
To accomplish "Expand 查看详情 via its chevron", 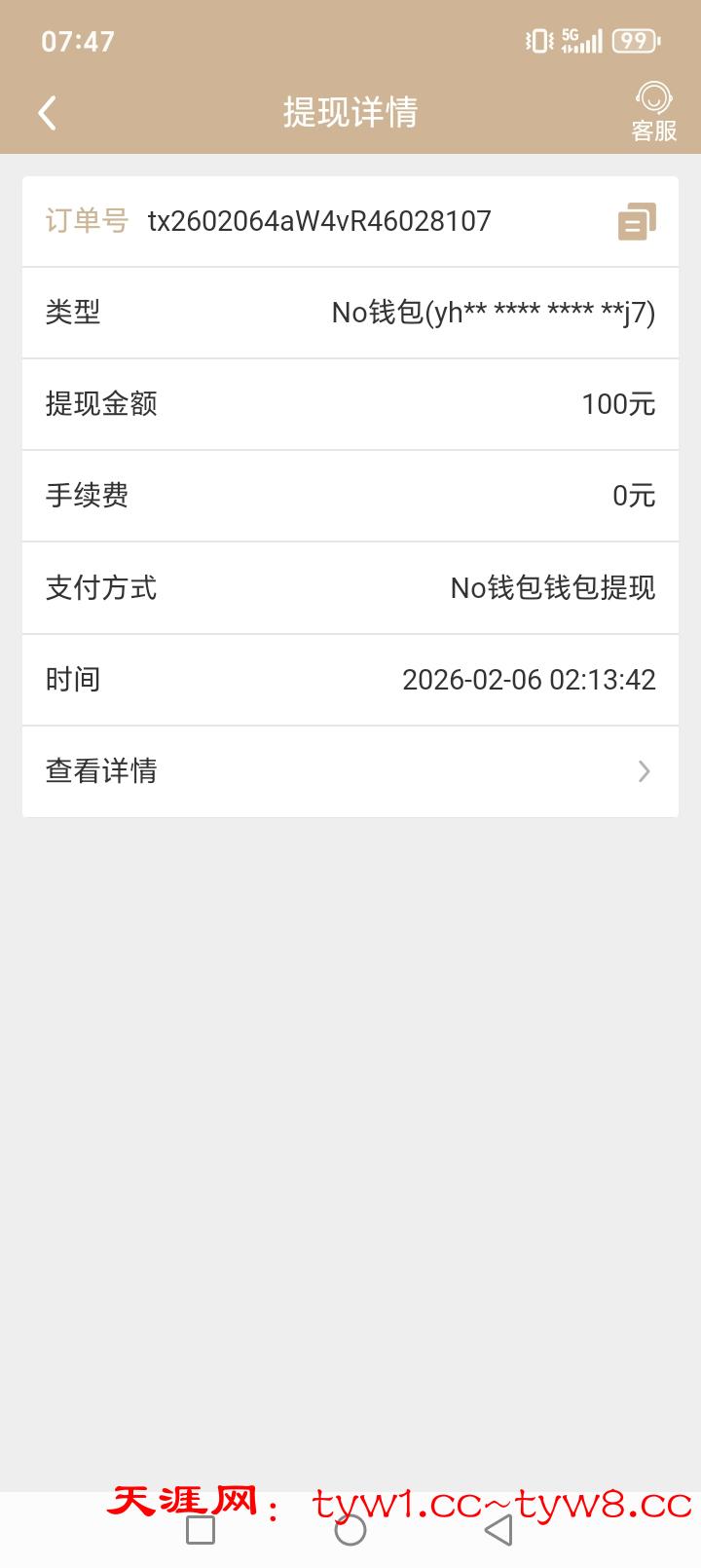I will coord(643,771).
